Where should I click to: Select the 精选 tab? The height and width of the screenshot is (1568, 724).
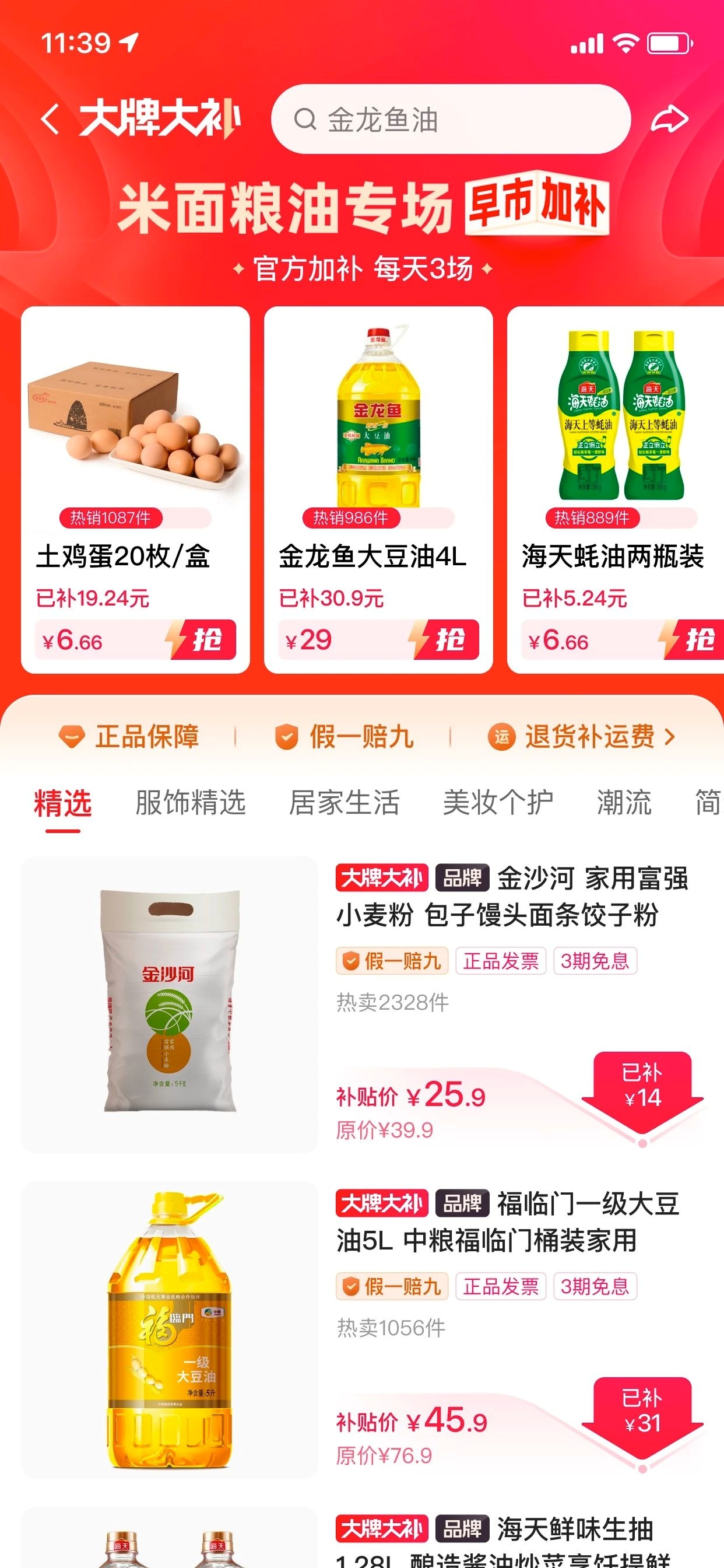tap(63, 802)
